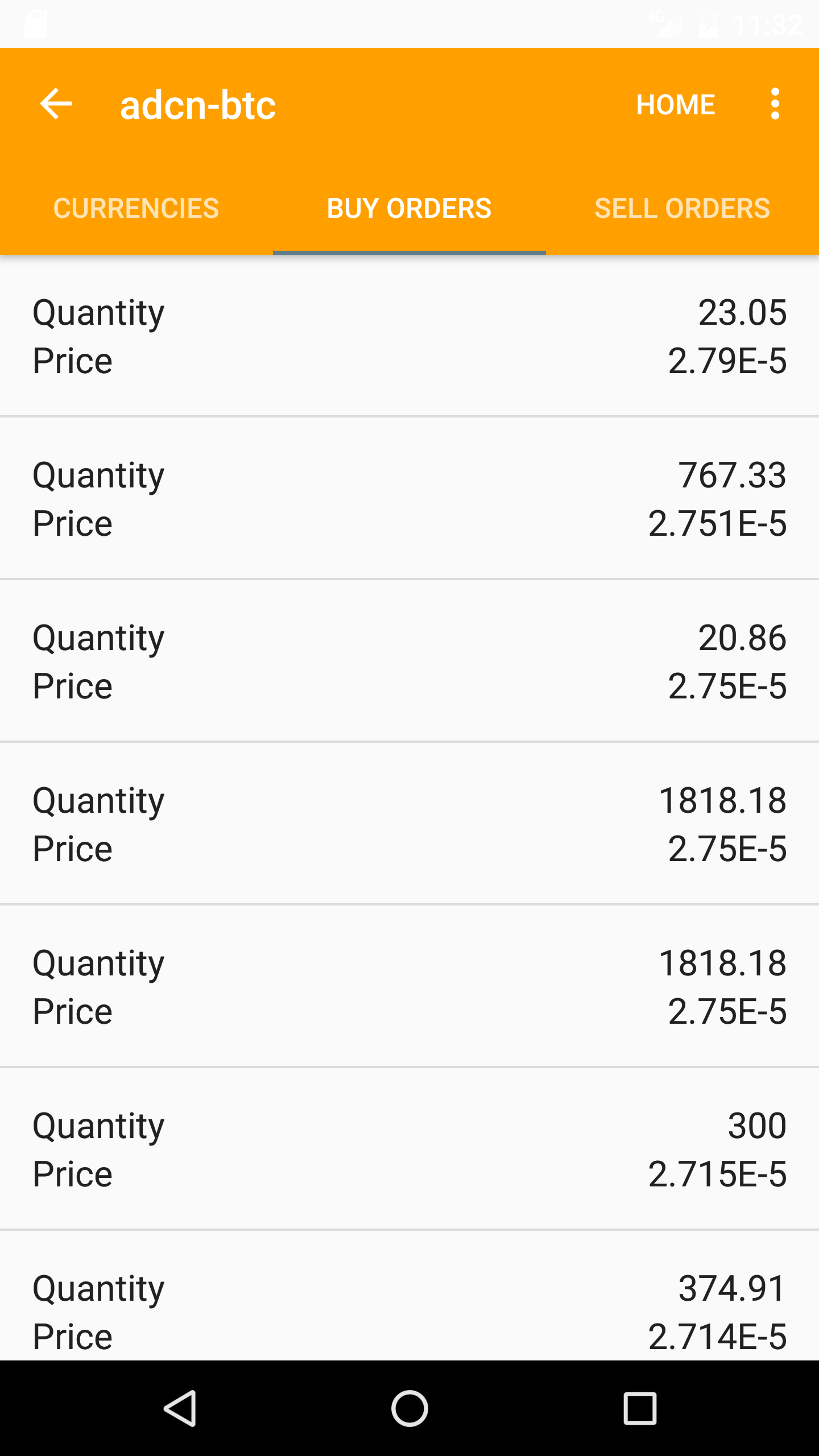
Task: Tap the HOME button in app bar
Action: tap(675, 105)
